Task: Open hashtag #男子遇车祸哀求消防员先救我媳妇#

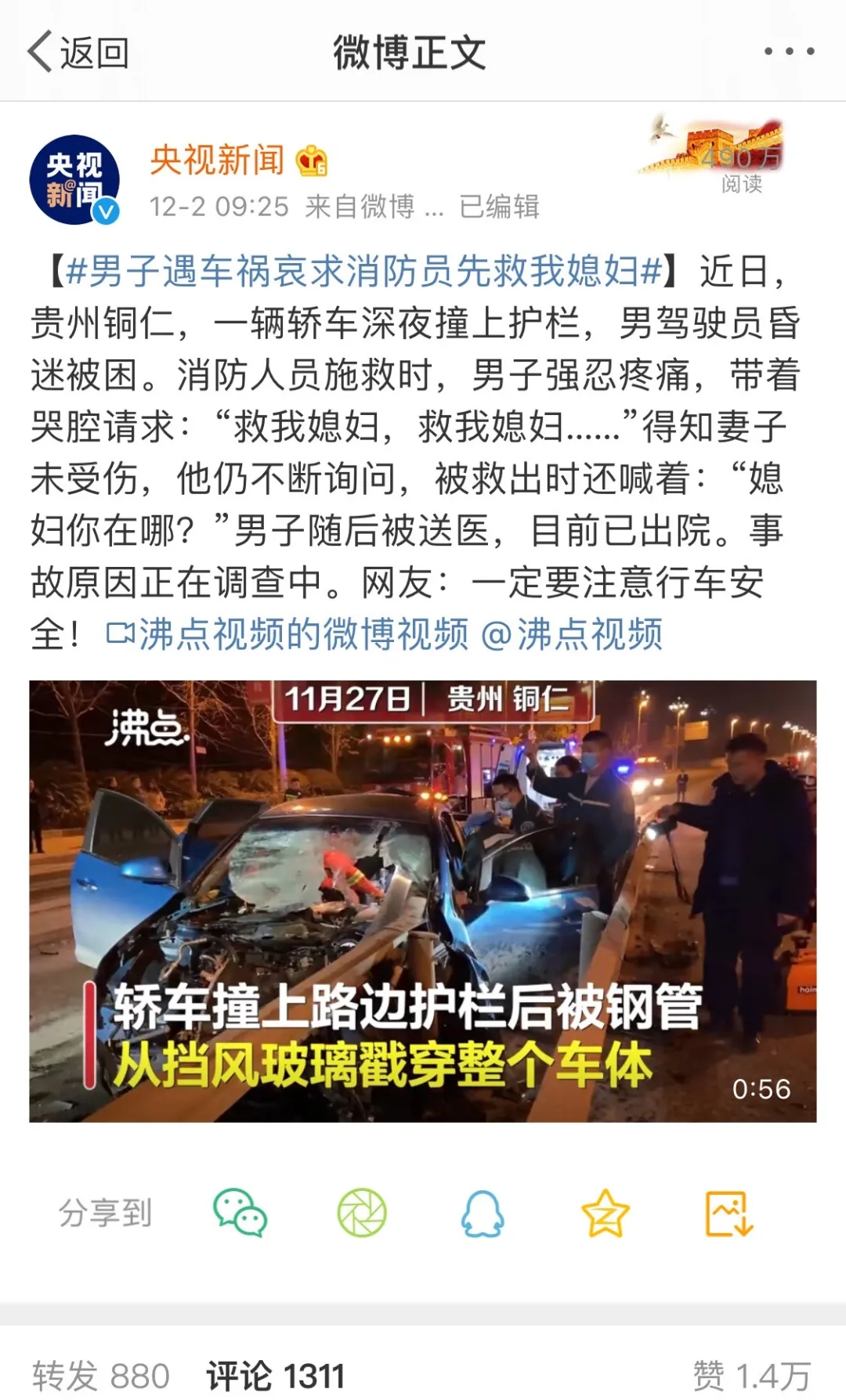Action: click(x=364, y=272)
